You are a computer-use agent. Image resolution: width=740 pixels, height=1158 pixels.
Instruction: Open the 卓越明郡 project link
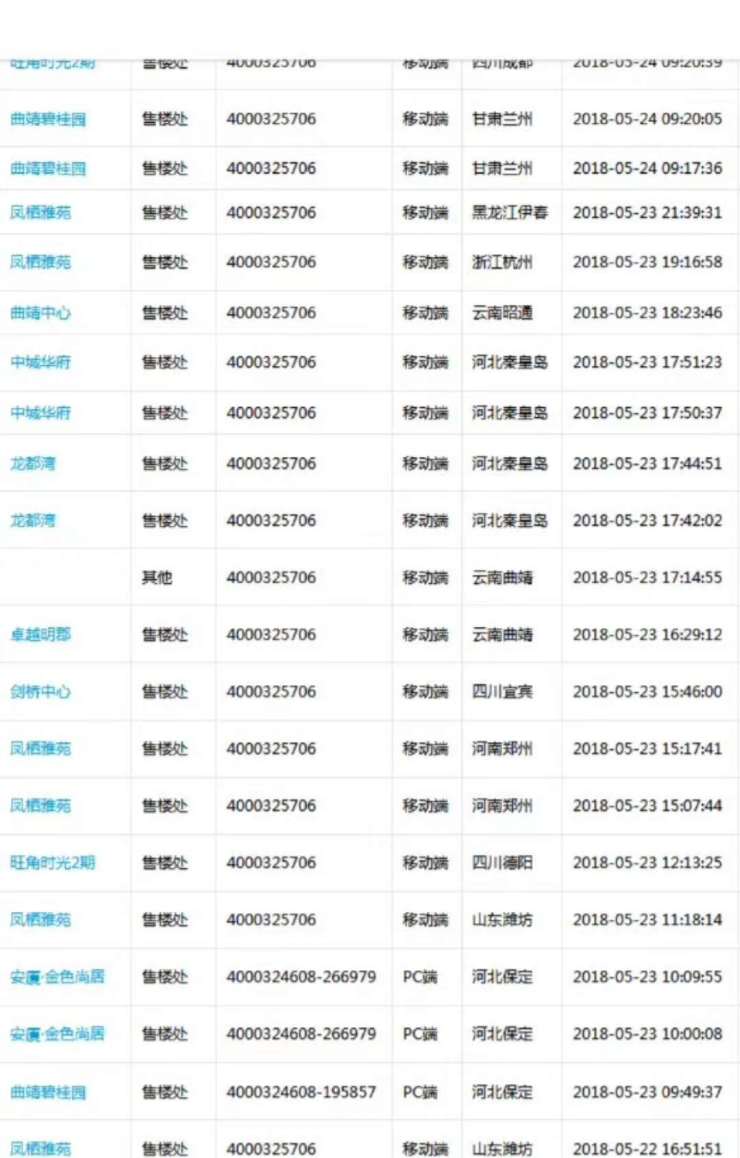[x=40, y=634]
